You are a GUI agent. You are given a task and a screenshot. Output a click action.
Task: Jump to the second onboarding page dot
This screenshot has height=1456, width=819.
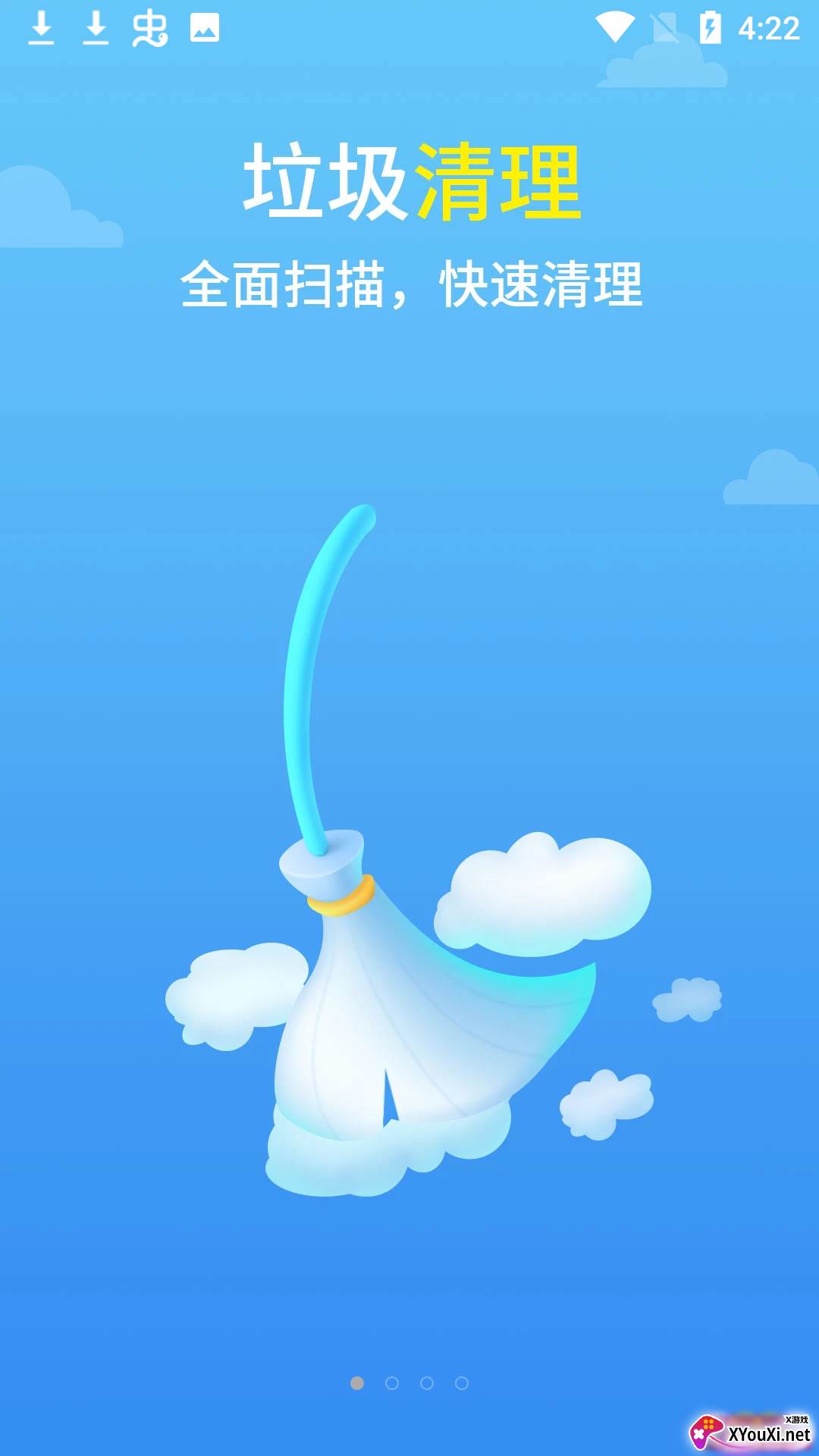coord(392,1383)
